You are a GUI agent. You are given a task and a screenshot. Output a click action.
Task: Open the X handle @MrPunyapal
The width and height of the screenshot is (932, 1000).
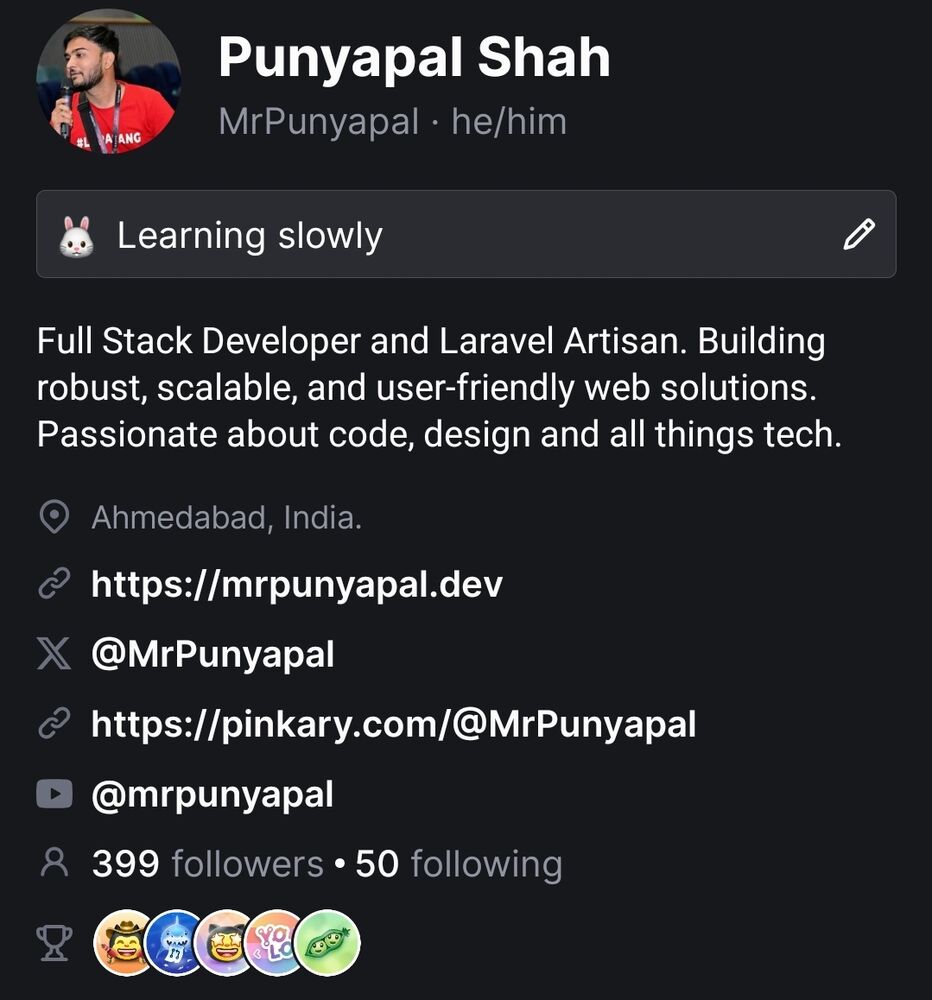[212, 655]
